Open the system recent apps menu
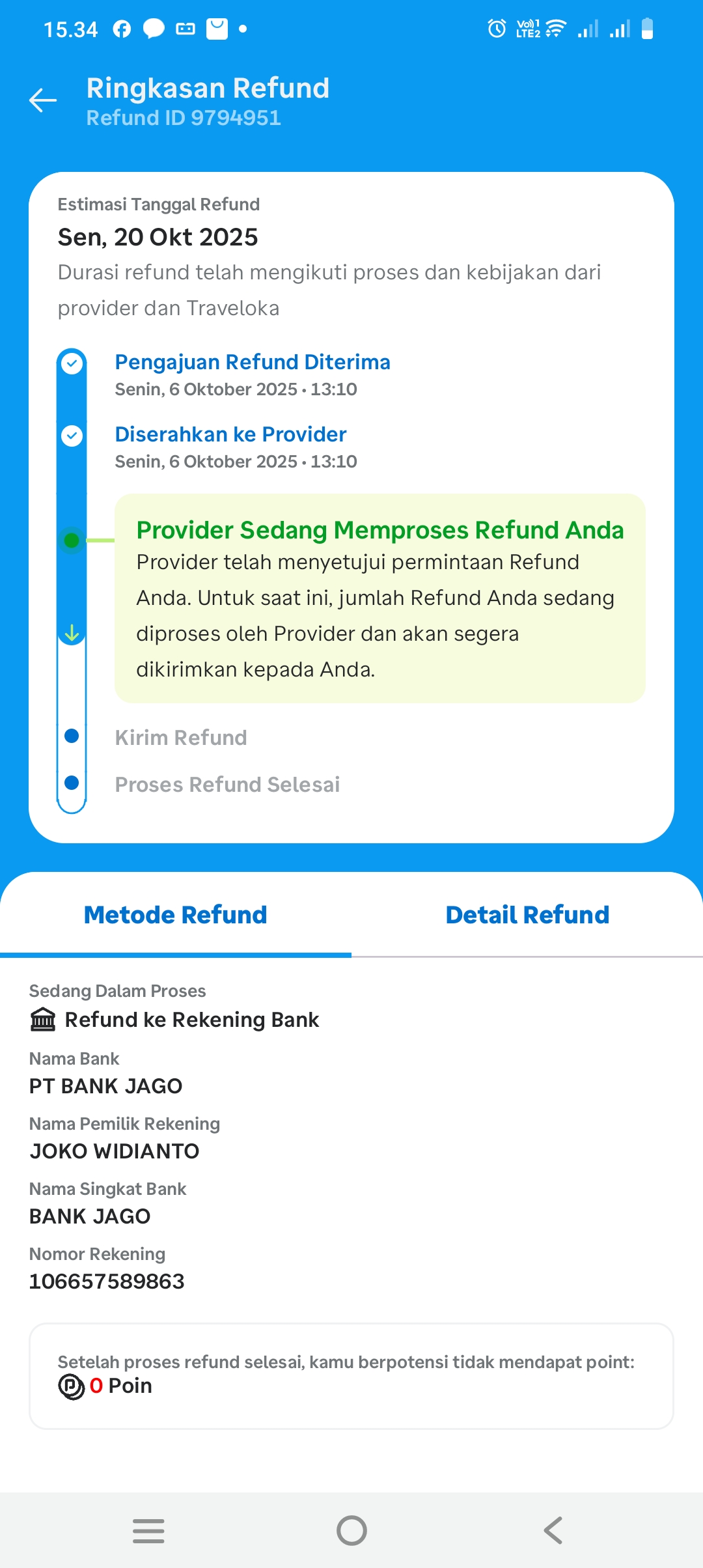The width and height of the screenshot is (703, 1568). coord(148,1530)
